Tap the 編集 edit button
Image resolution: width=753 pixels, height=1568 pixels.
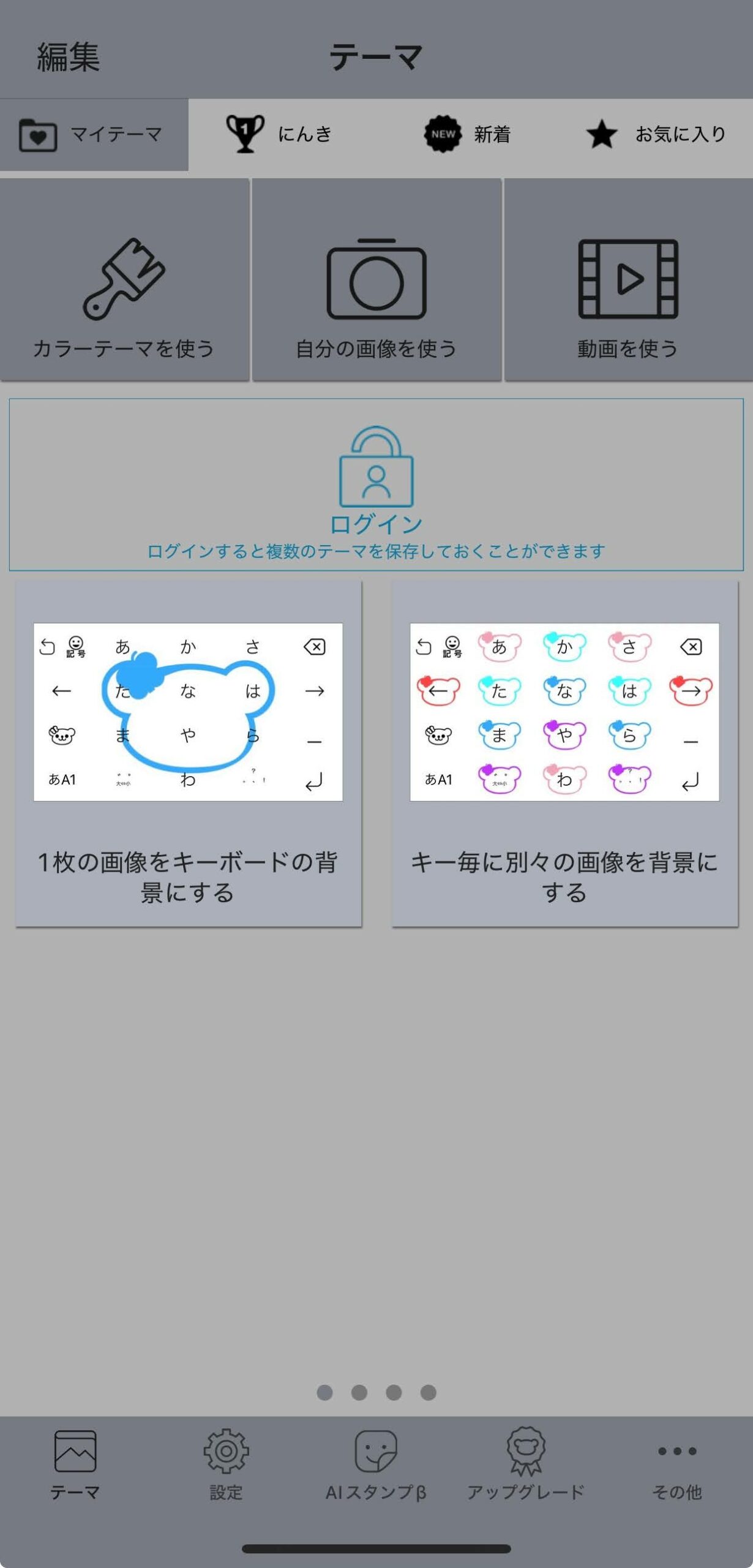[x=68, y=57]
